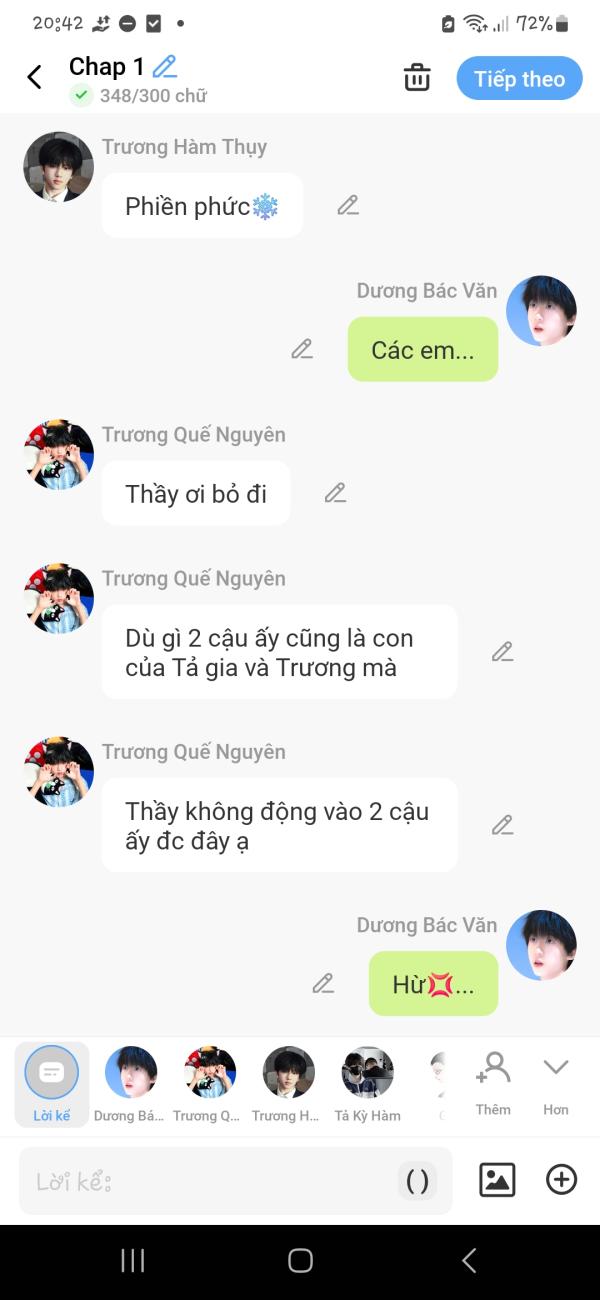Choose character Dương Bác Văn as speaker
The image size is (600, 1300).
point(131,1084)
